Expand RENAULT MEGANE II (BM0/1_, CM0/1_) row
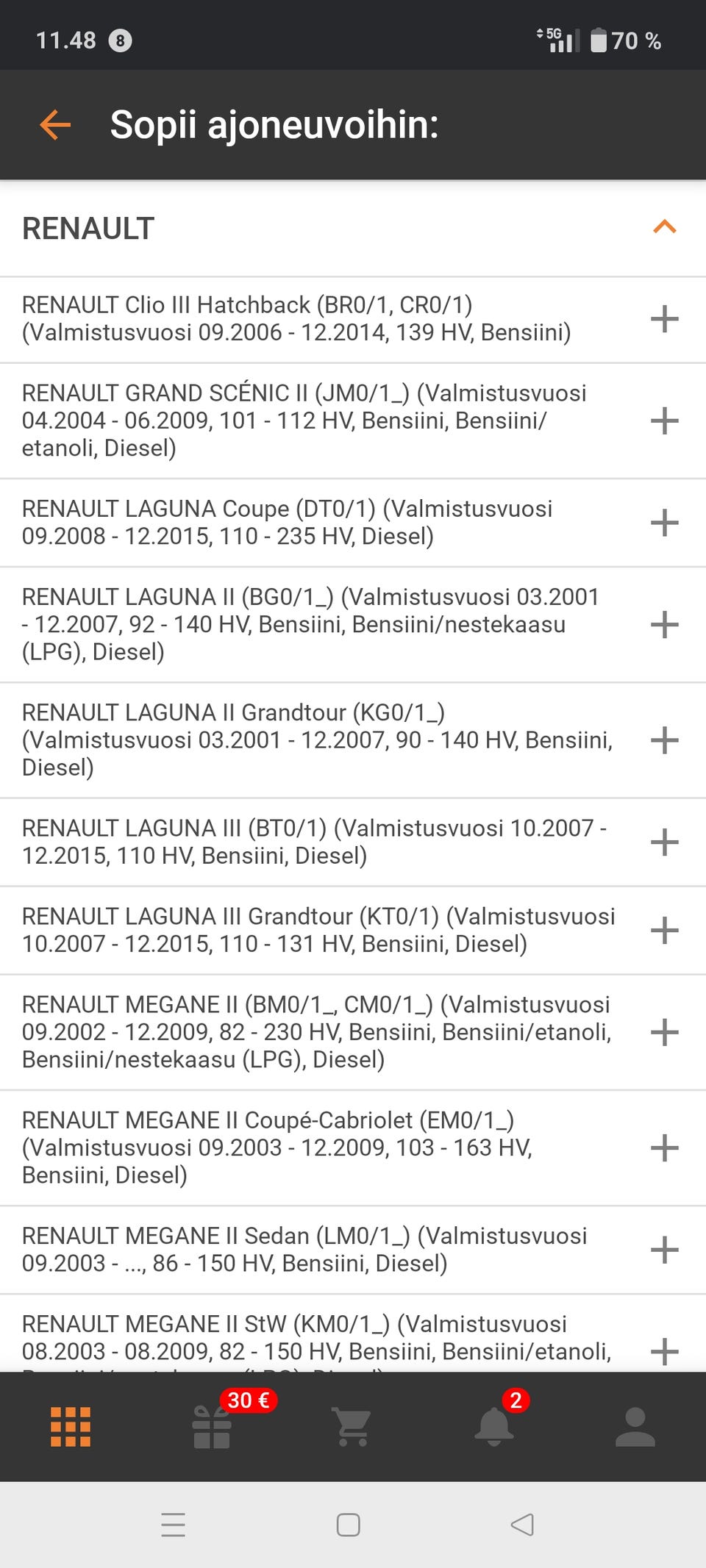 (664, 1032)
